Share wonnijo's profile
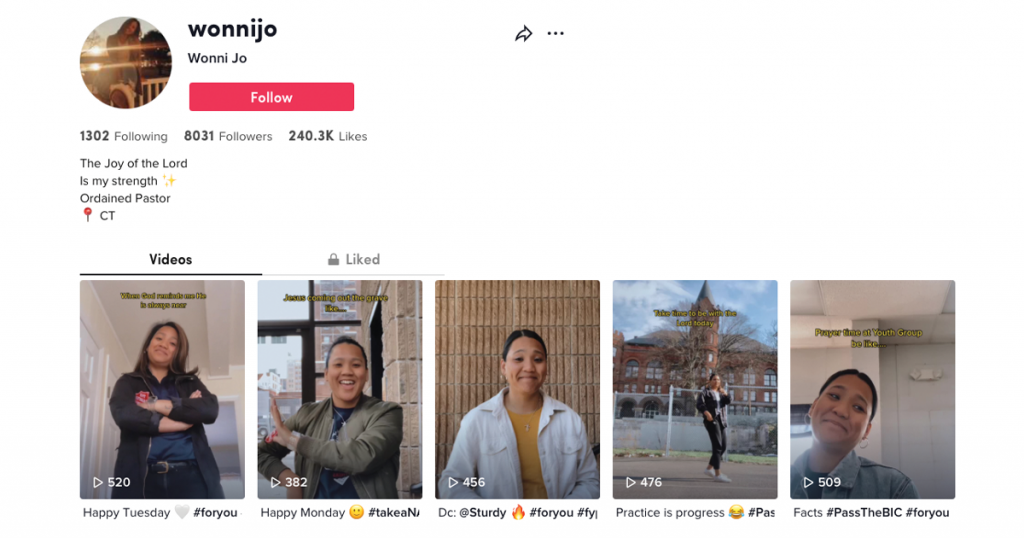Image resolution: width=1024 pixels, height=538 pixels. pos(523,34)
